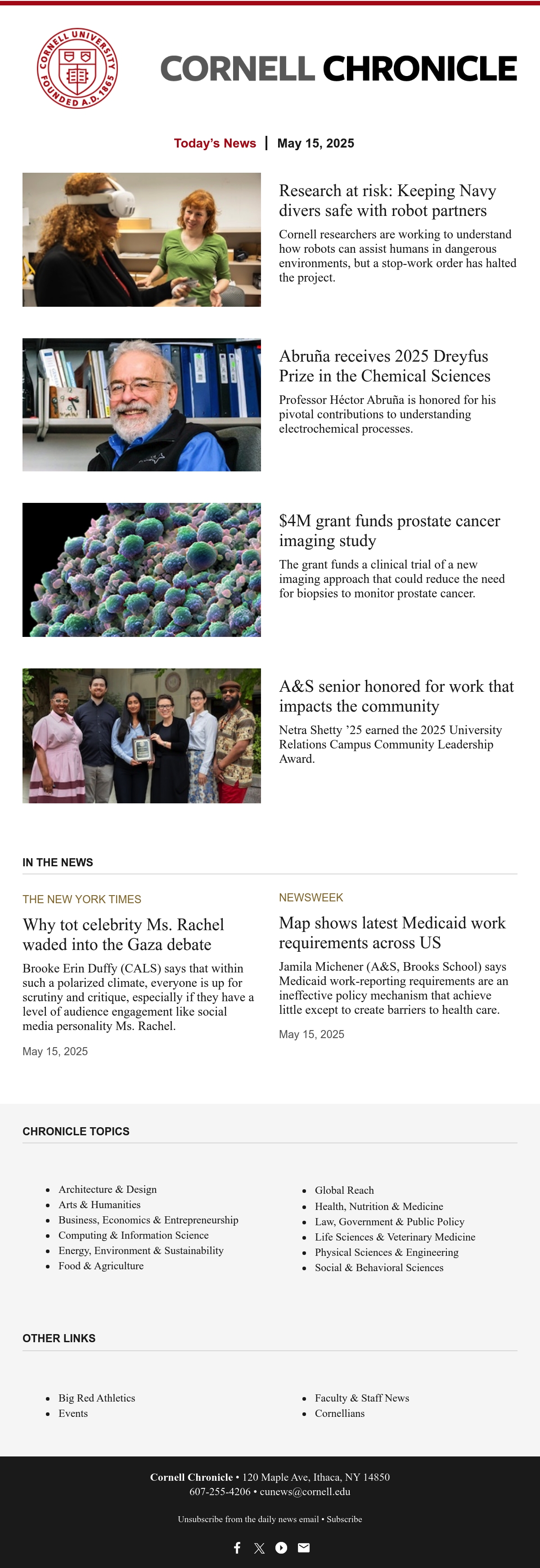540x1568 pixels.
Task: Tap the email envelope icon
Action: tap(304, 1547)
